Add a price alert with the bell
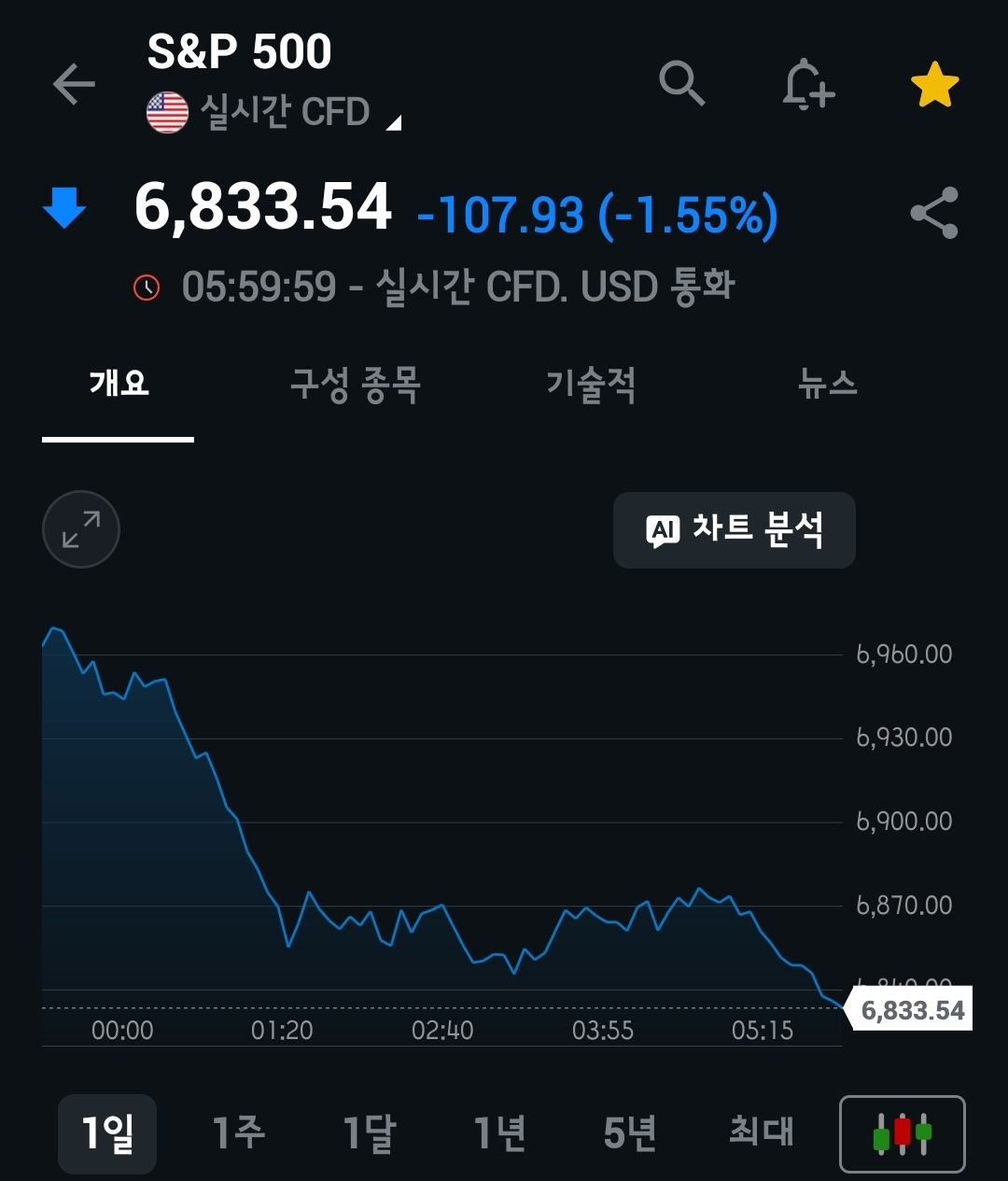The width and height of the screenshot is (1008, 1181). pos(806,86)
